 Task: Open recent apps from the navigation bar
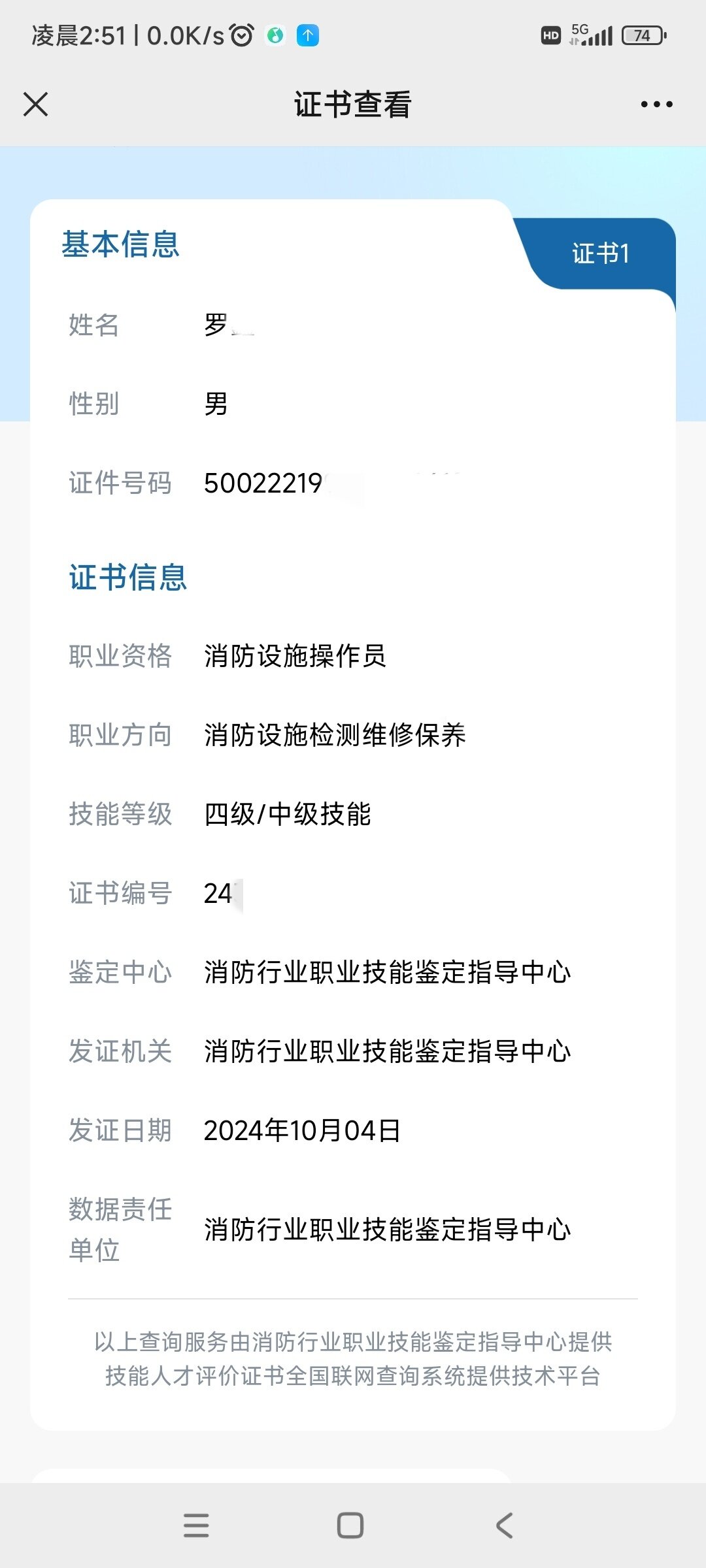coord(196,1526)
